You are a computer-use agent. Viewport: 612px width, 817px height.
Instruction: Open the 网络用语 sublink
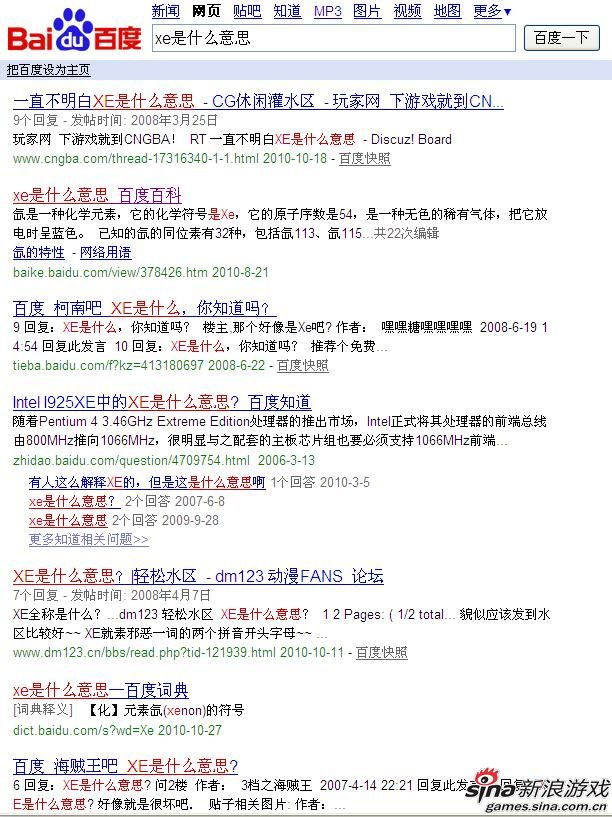click(x=105, y=253)
